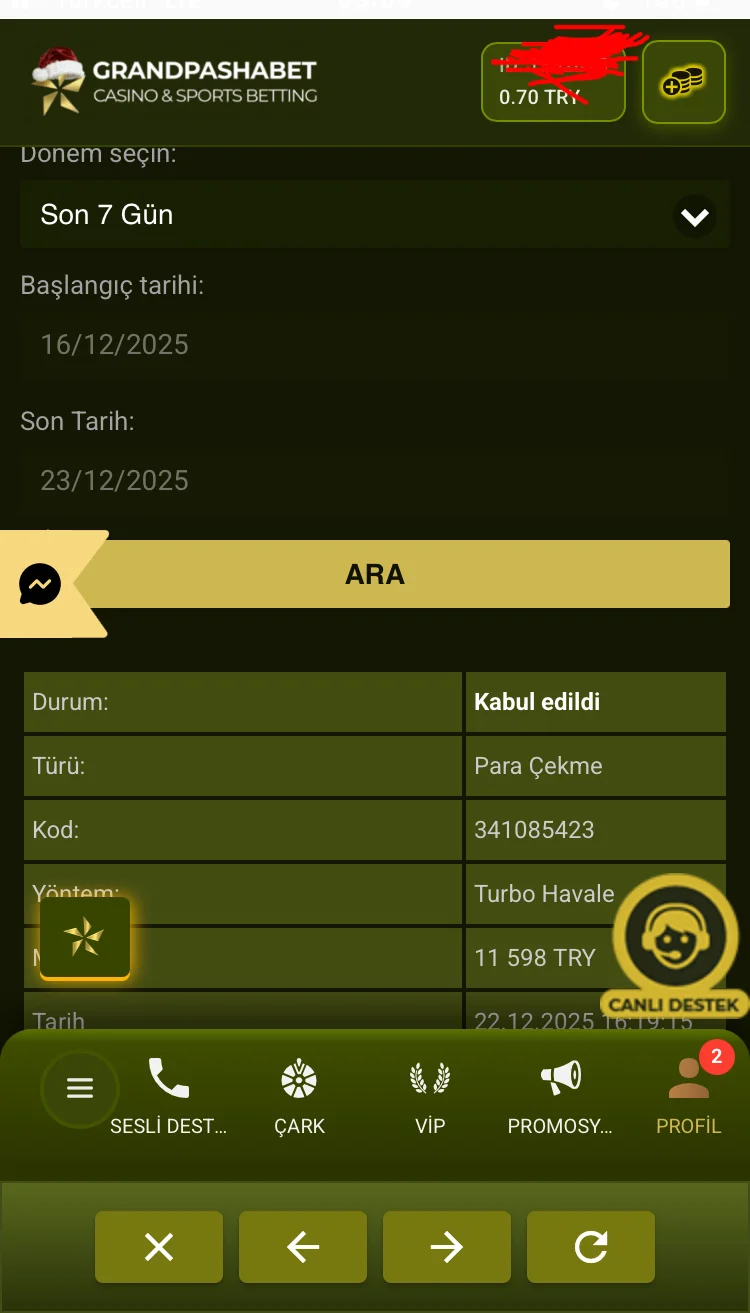Open the GrandPashaBet home logo

coord(175,82)
